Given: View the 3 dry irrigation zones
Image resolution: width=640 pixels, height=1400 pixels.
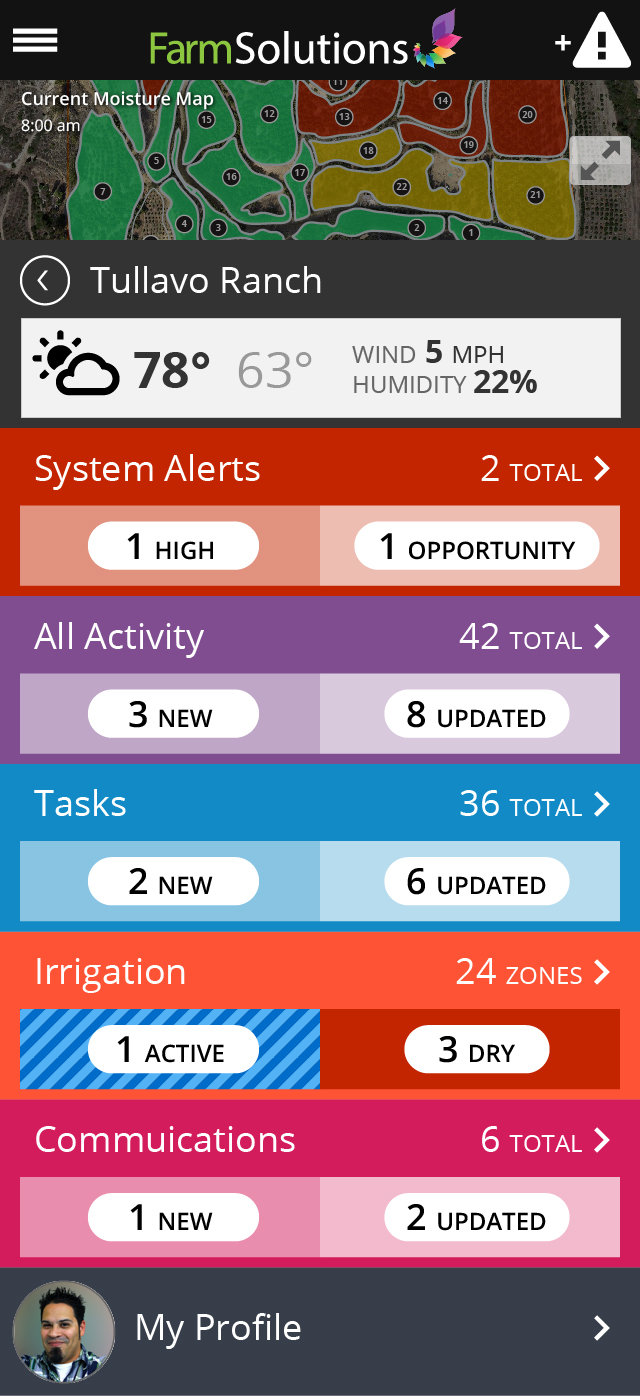Looking at the screenshot, I should coord(477,1050).
